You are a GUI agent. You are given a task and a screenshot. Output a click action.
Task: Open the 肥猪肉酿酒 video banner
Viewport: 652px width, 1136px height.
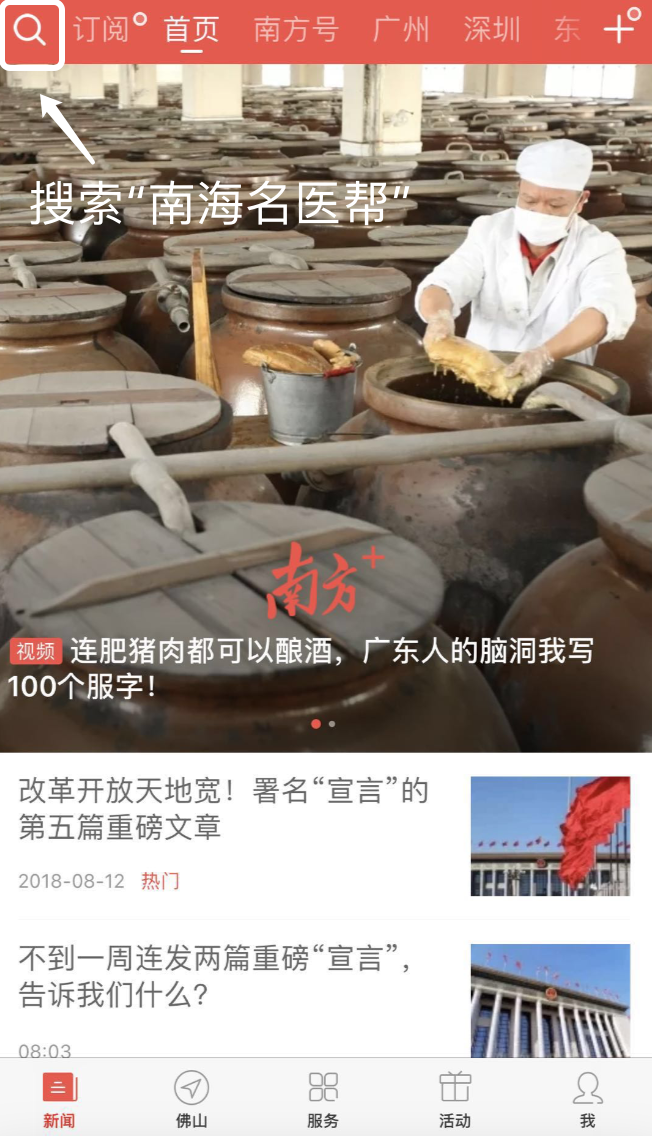click(x=326, y=408)
